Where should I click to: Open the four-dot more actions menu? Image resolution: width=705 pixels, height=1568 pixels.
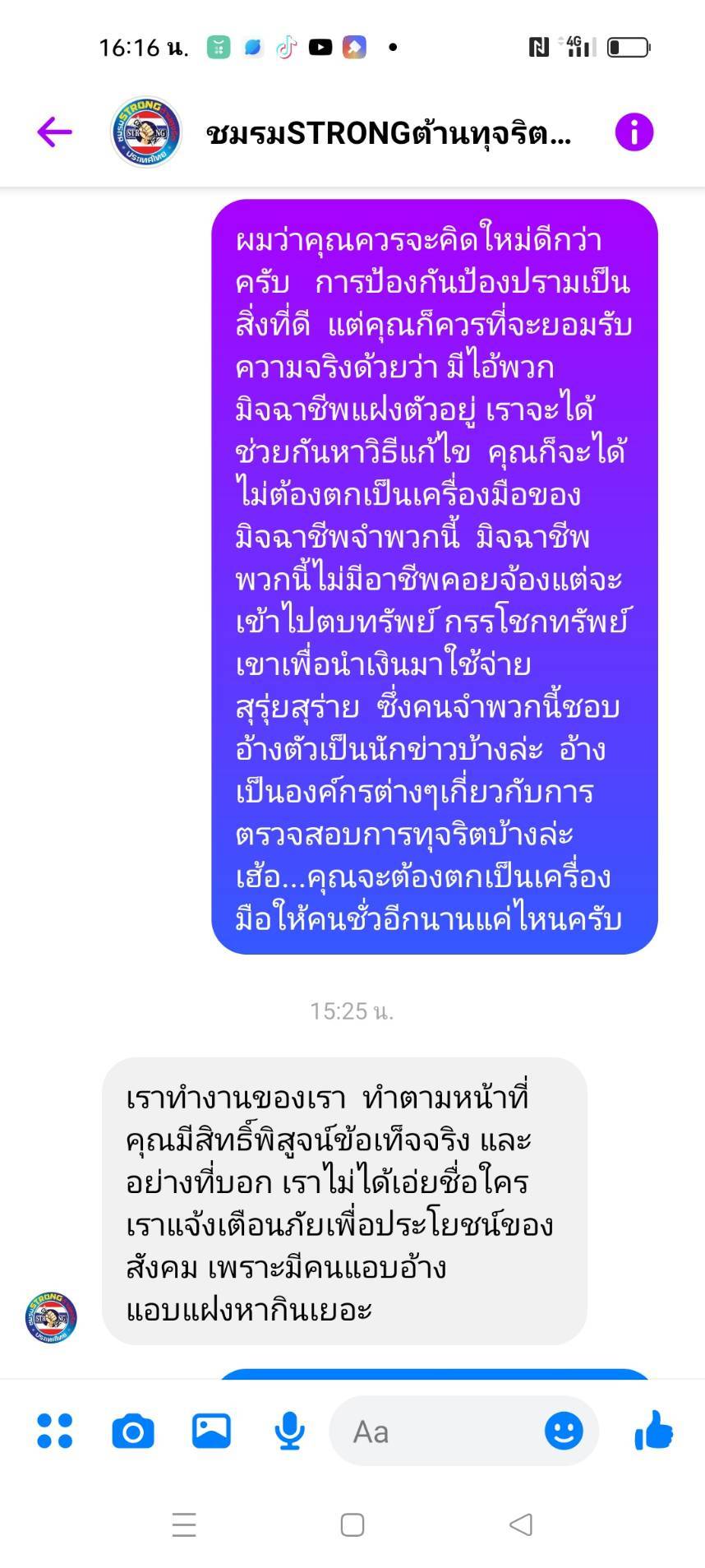pyautogui.click(x=55, y=1432)
